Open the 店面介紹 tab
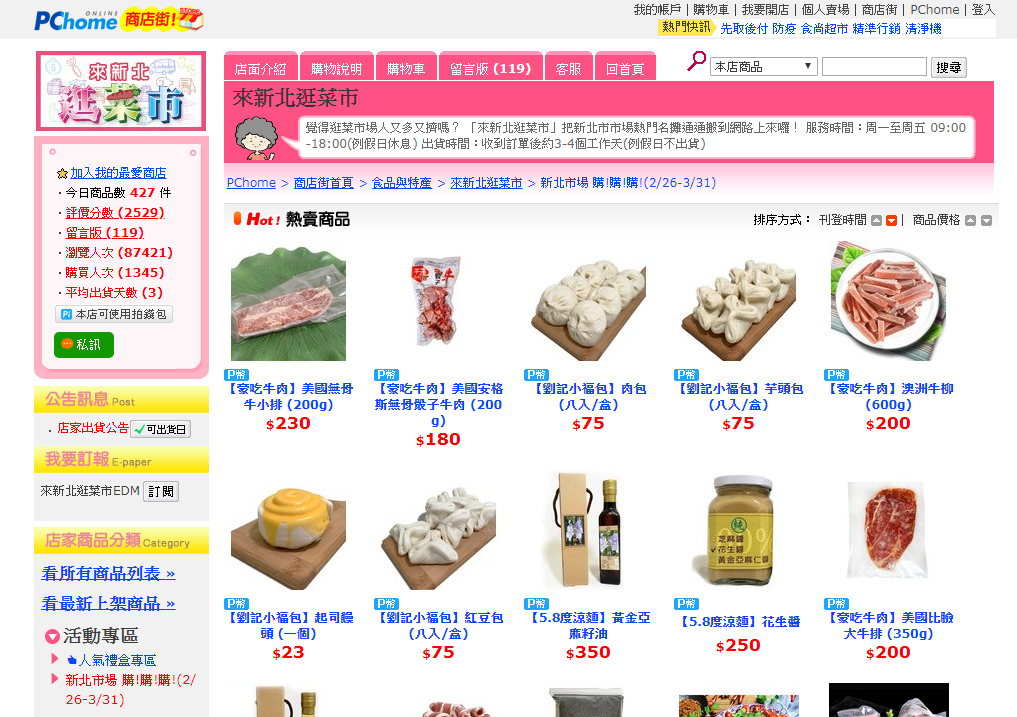Viewport: 1017px width, 717px height. [x=260, y=69]
